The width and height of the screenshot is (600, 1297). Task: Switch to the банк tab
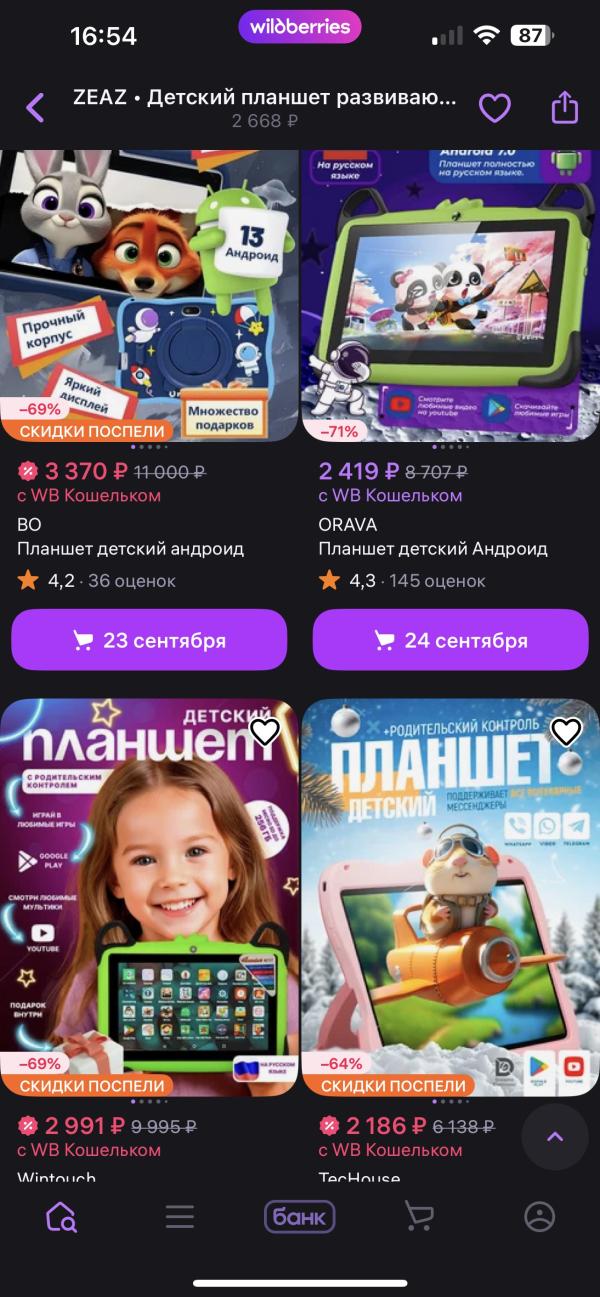pos(299,1216)
